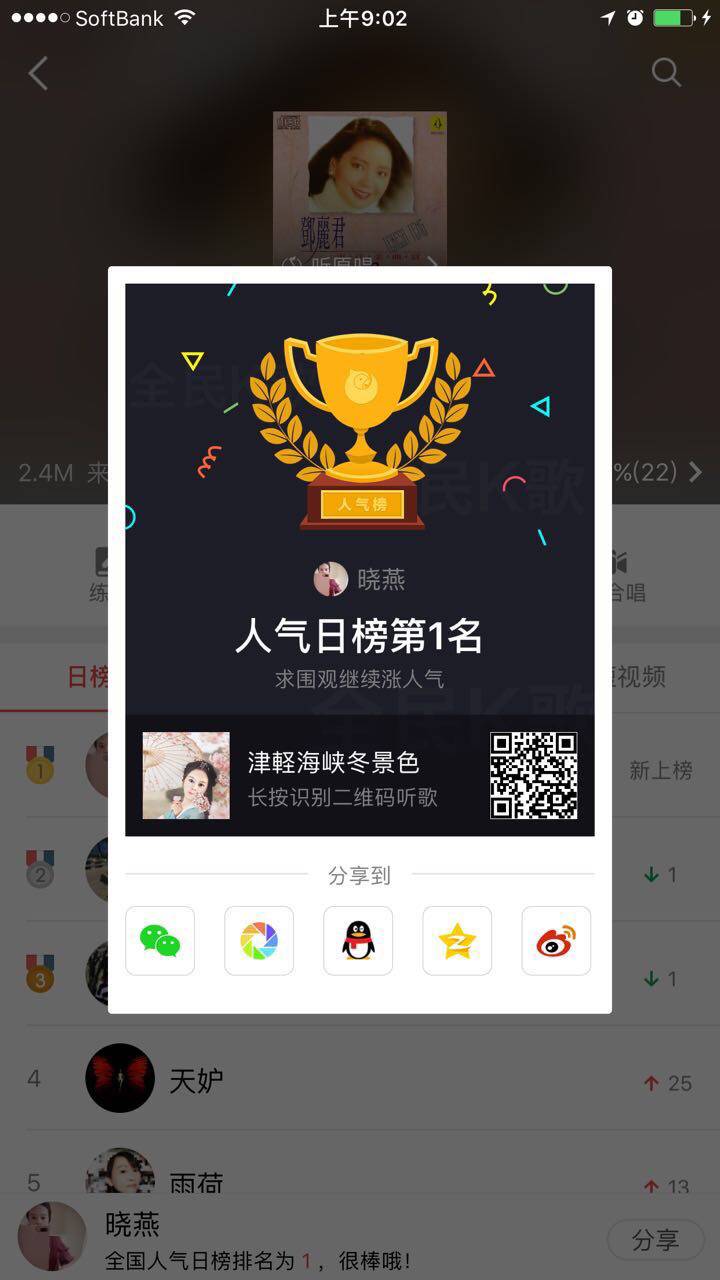Image resolution: width=720 pixels, height=1280 pixels.
Task: Tap the 分享 button at bottom
Action: pyautogui.click(x=655, y=1240)
